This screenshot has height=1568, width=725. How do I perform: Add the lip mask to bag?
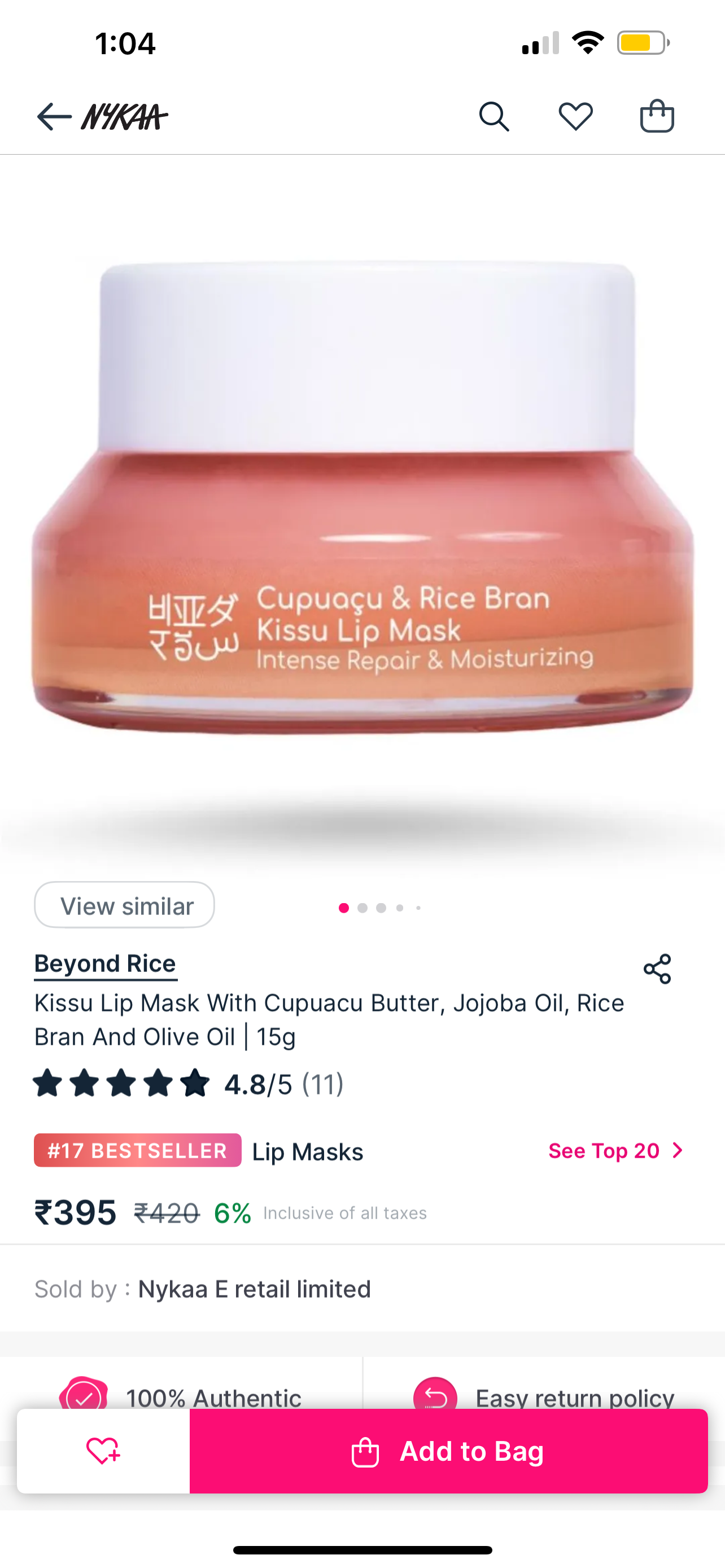[448, 1451]
